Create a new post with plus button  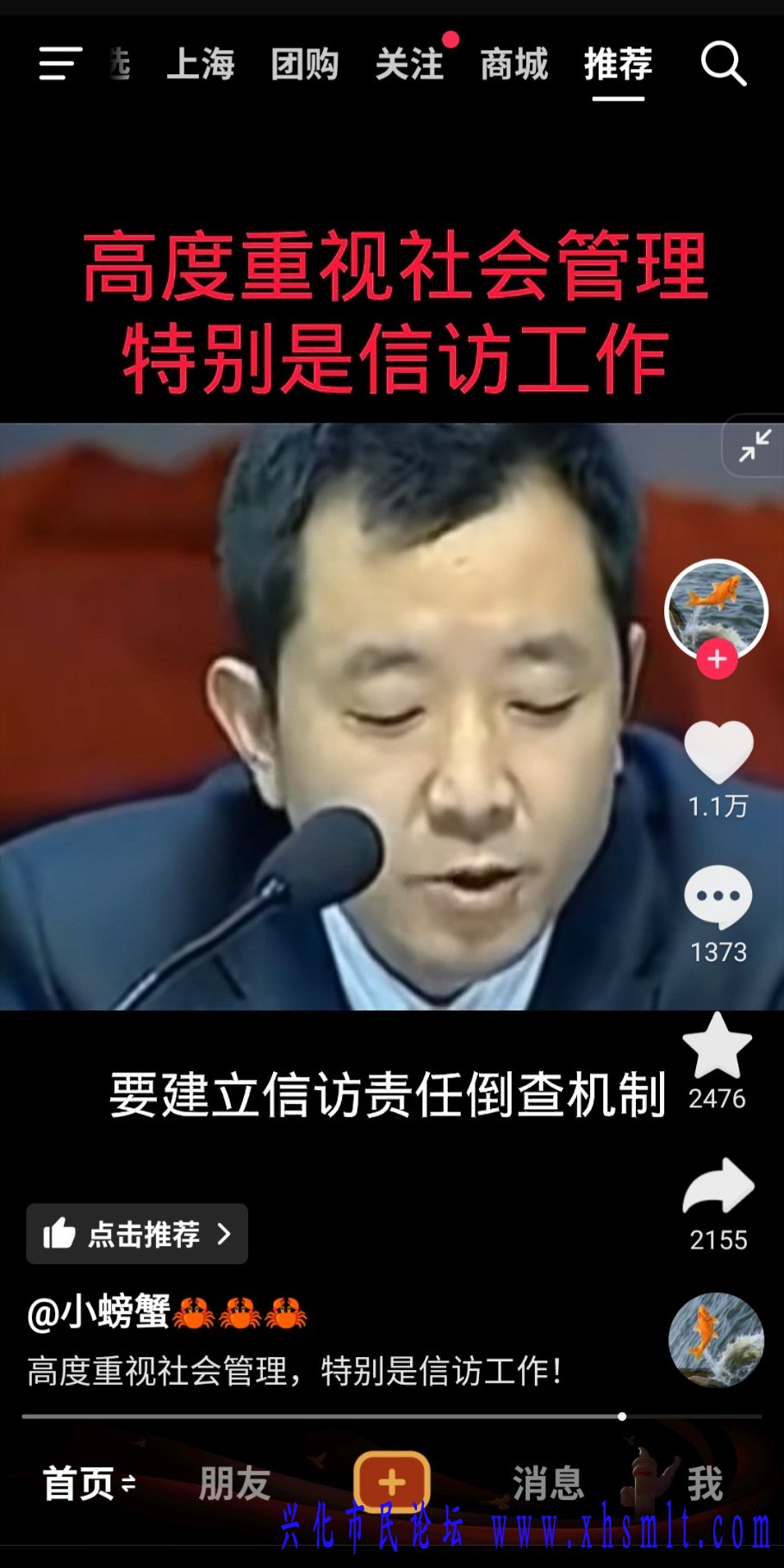tap(392, 1482)
